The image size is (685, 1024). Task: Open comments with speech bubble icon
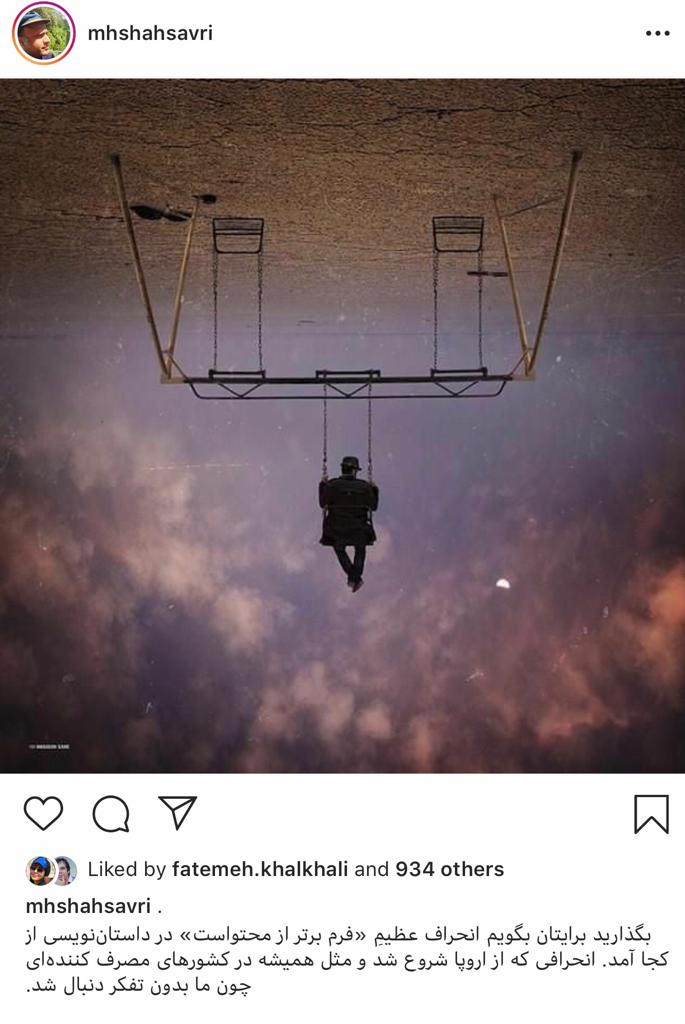coord(110,814)
